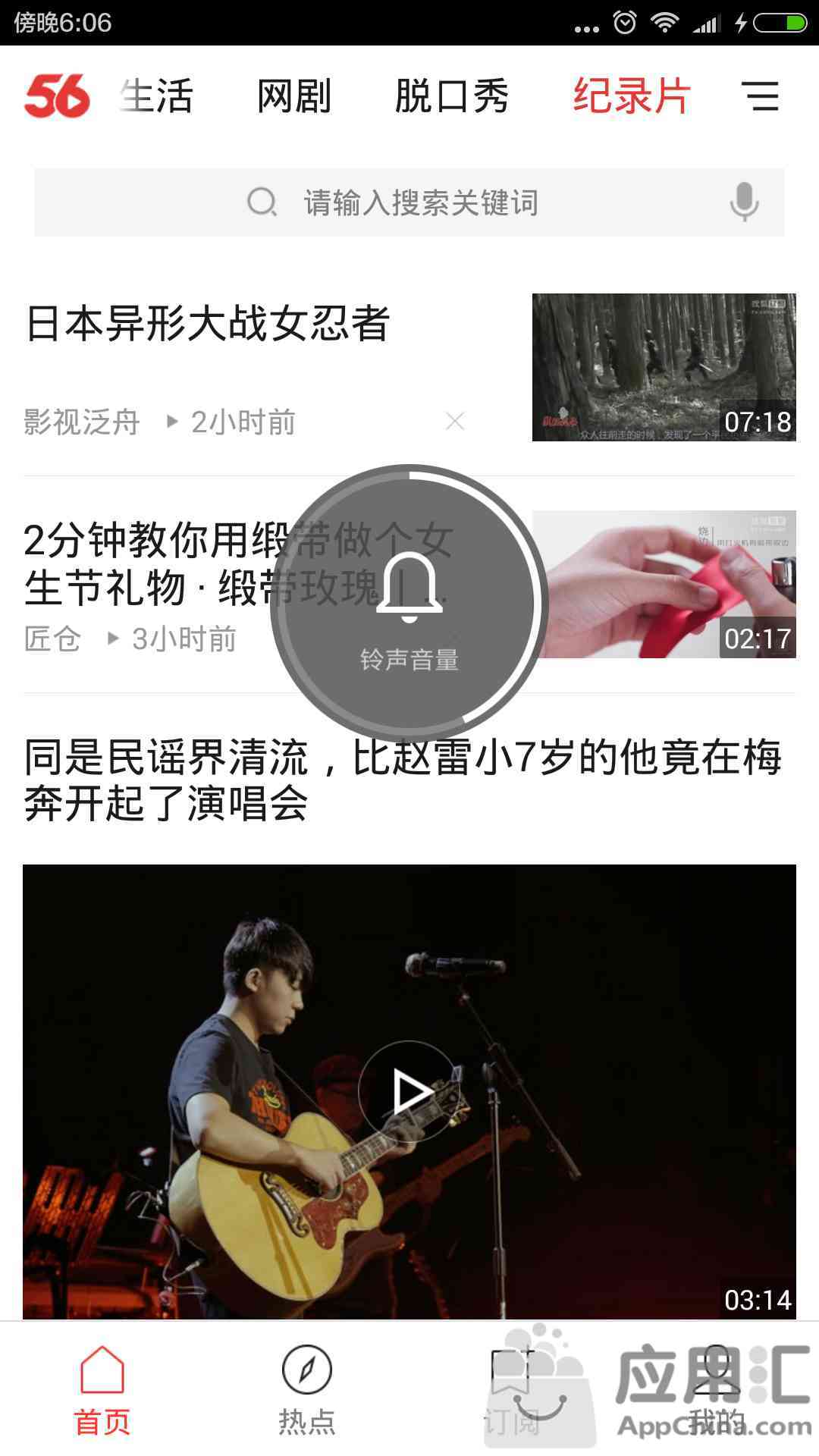Open the 订阅 tab
This screenshot has width=819, height=1456.
pos(512,1389)
